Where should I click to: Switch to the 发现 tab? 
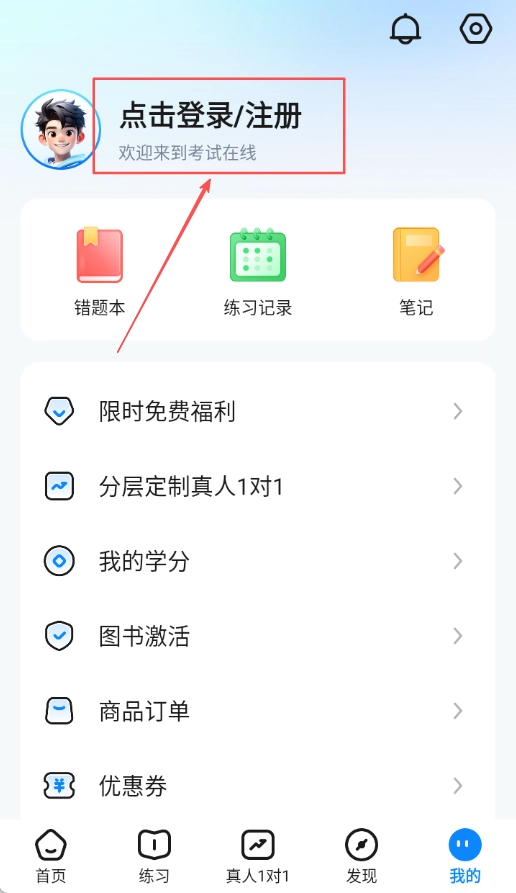click(362, 856)
